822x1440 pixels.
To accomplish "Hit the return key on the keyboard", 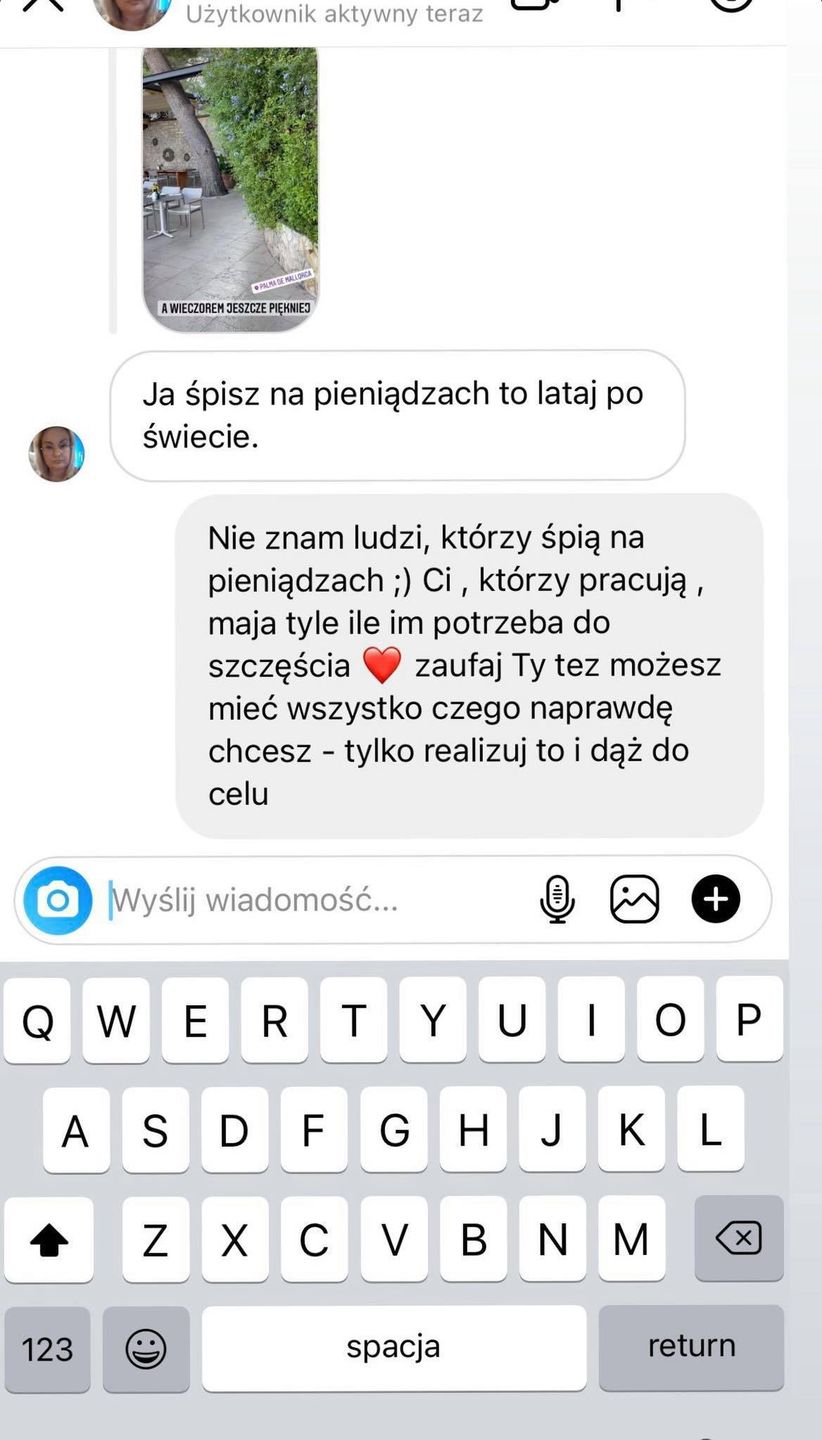I will click(x=691, y=1347).
